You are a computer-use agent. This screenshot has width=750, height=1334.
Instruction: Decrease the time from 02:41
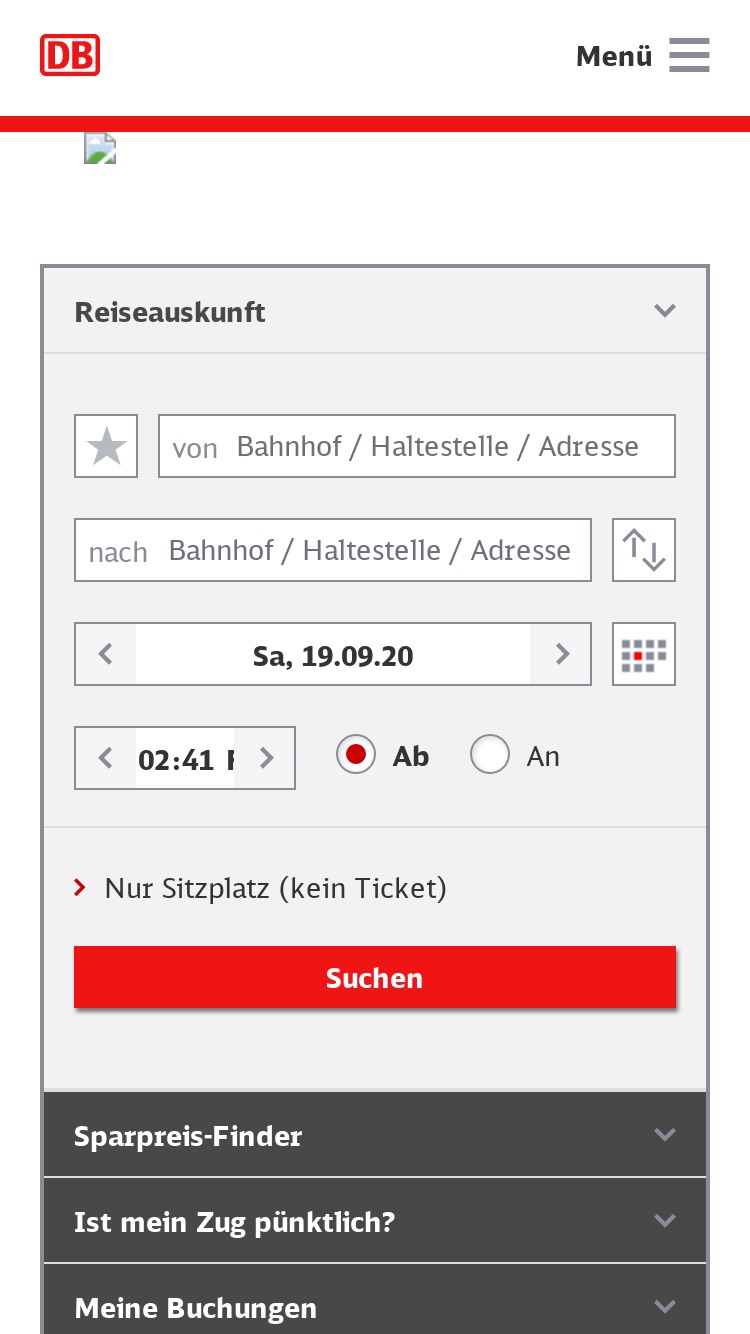[106, 758]
